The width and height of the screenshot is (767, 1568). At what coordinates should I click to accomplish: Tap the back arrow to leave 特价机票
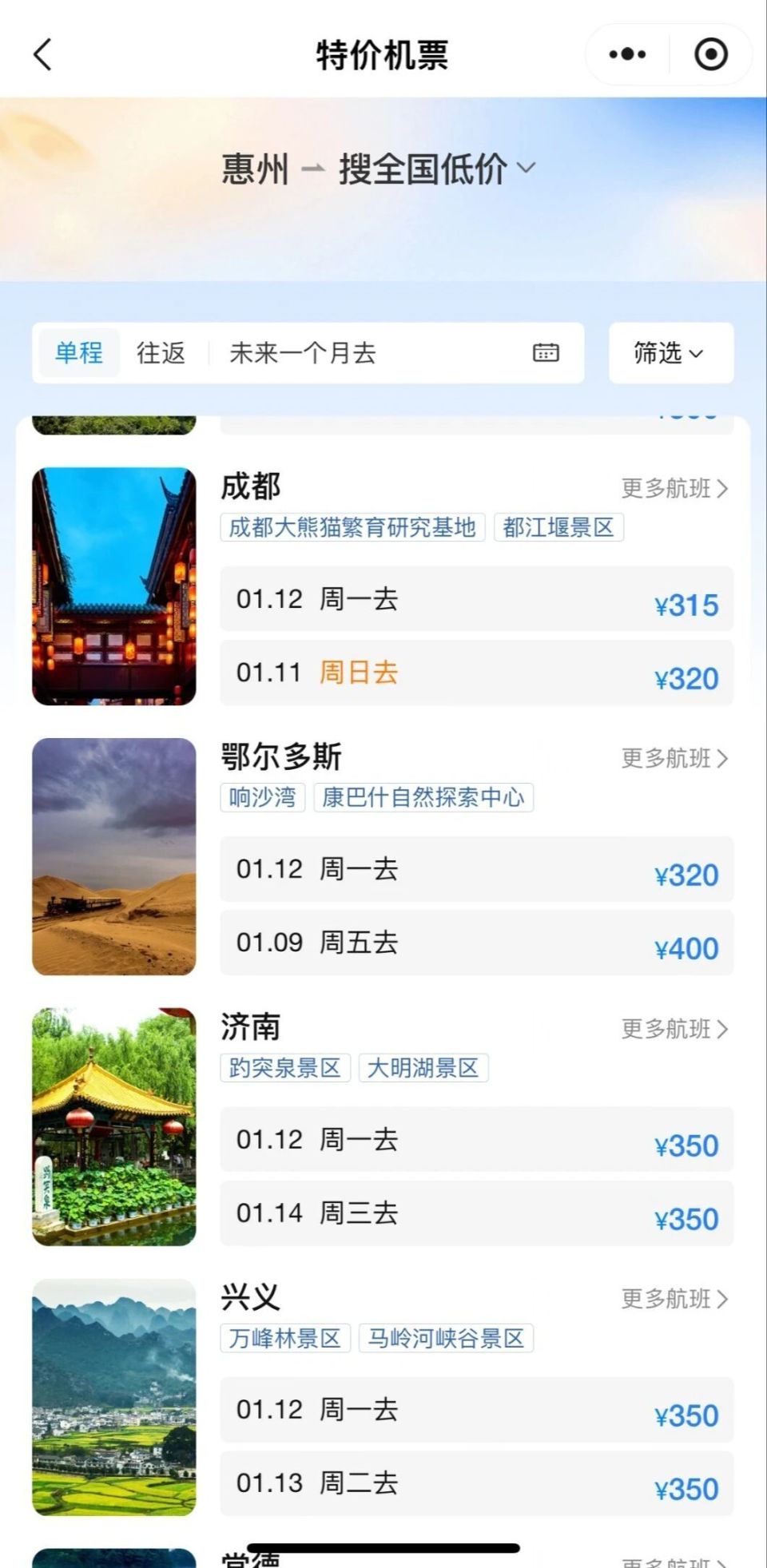tap(43, 55)
